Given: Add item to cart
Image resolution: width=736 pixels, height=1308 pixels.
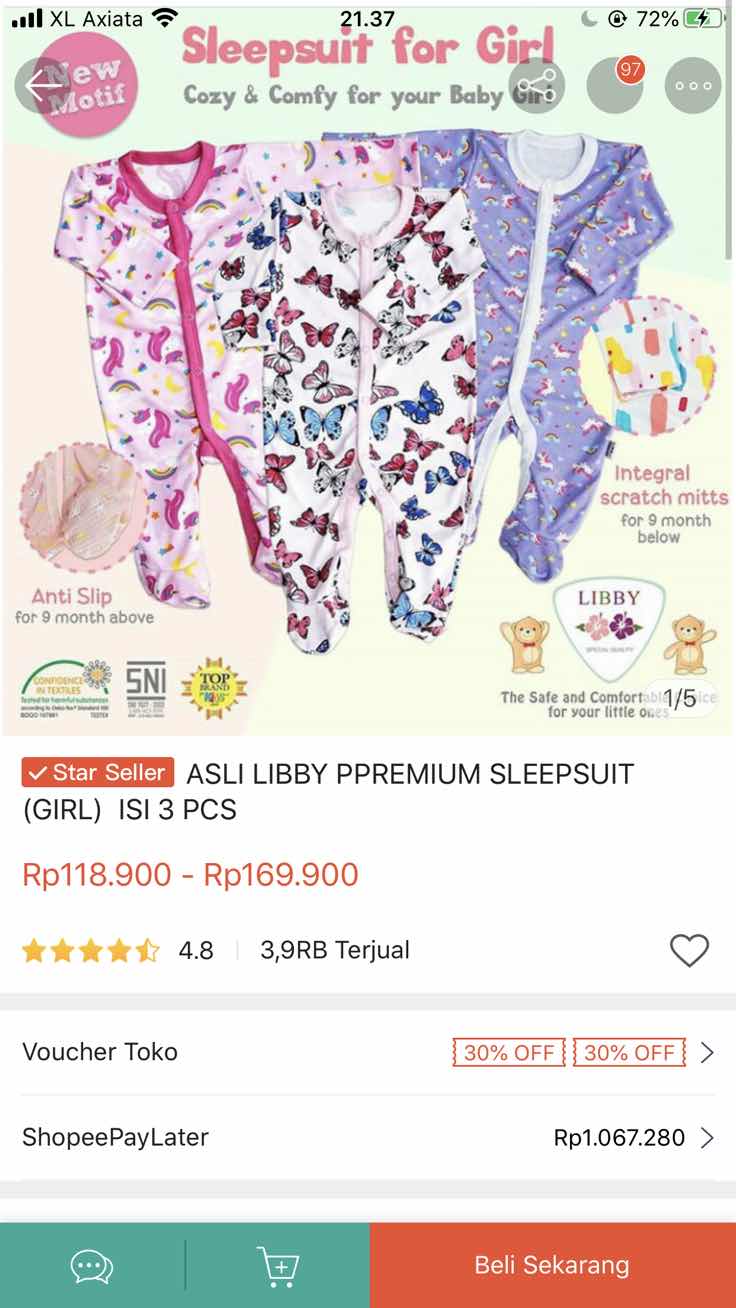Looking at the screenshot, I should 278,1266.
